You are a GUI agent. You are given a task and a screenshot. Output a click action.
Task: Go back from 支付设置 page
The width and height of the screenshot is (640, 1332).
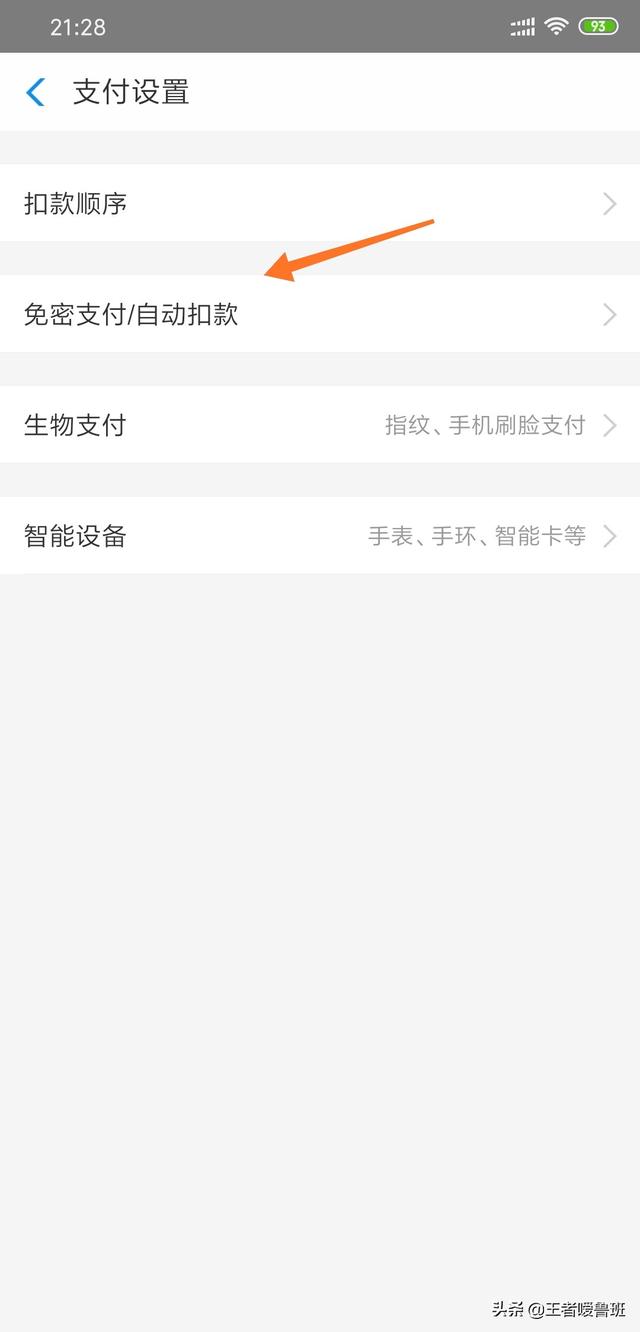point(36,93)
